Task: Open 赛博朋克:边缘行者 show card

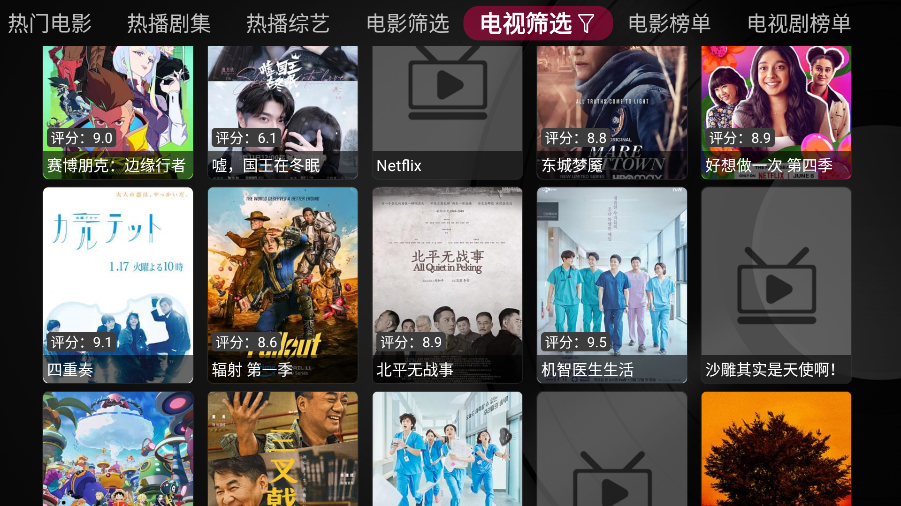Action: tap(118, 110)
